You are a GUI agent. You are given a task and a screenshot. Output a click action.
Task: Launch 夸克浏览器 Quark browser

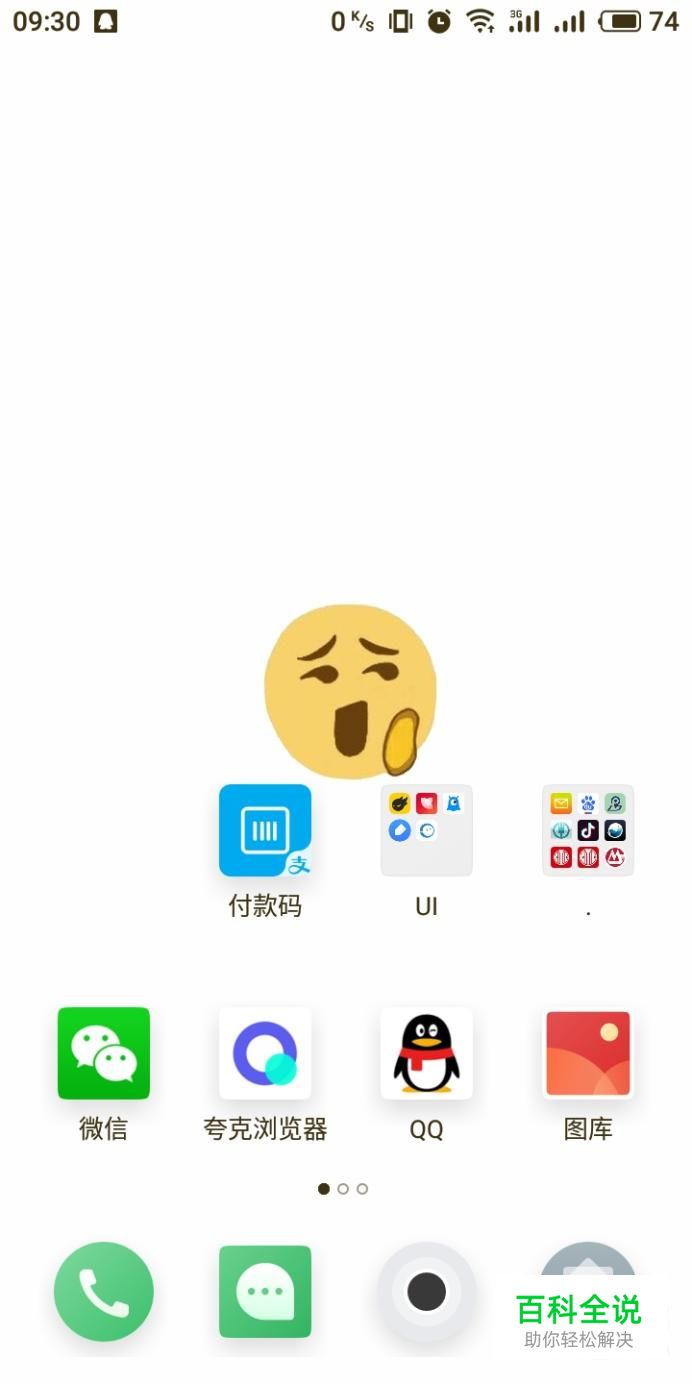(x=265, y=1054)
